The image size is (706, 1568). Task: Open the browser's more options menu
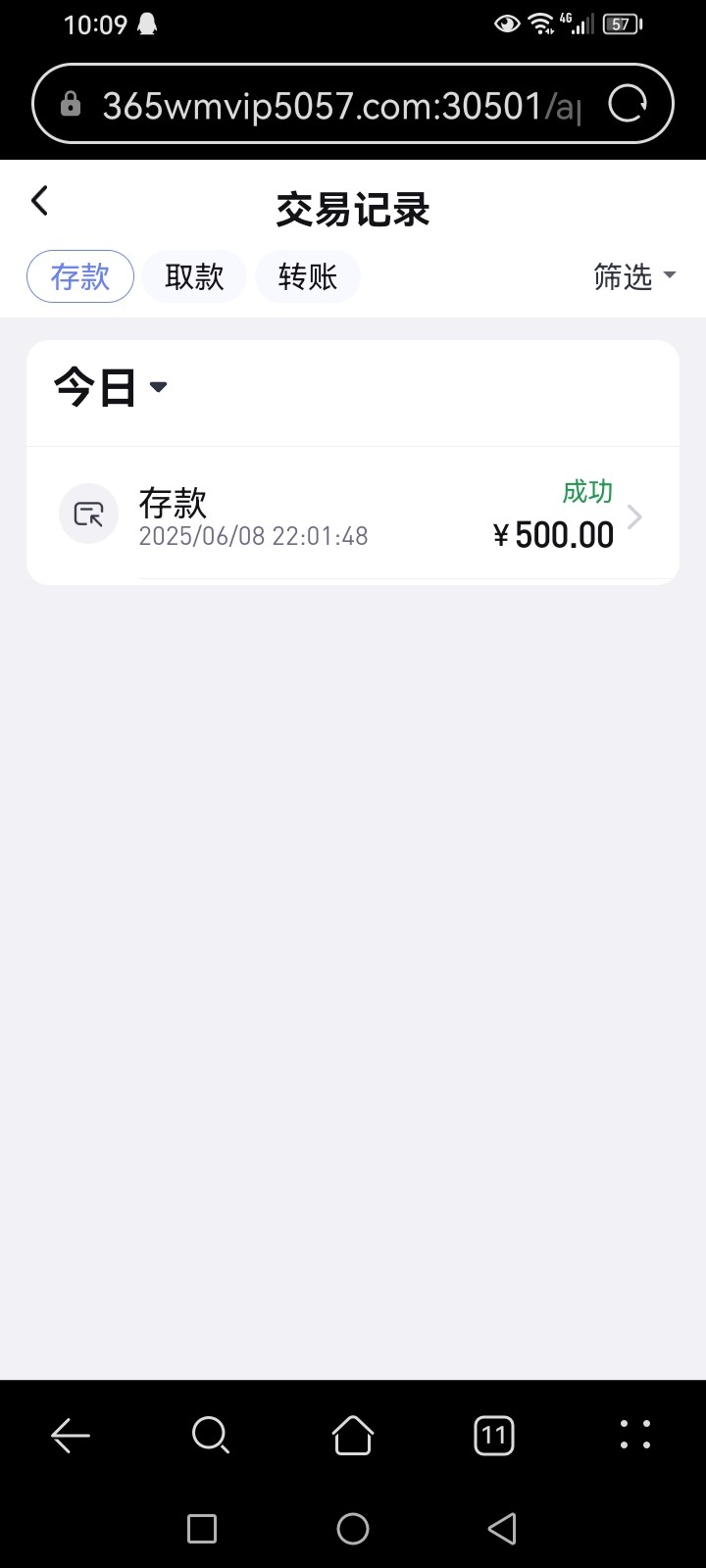[635, 1436]
